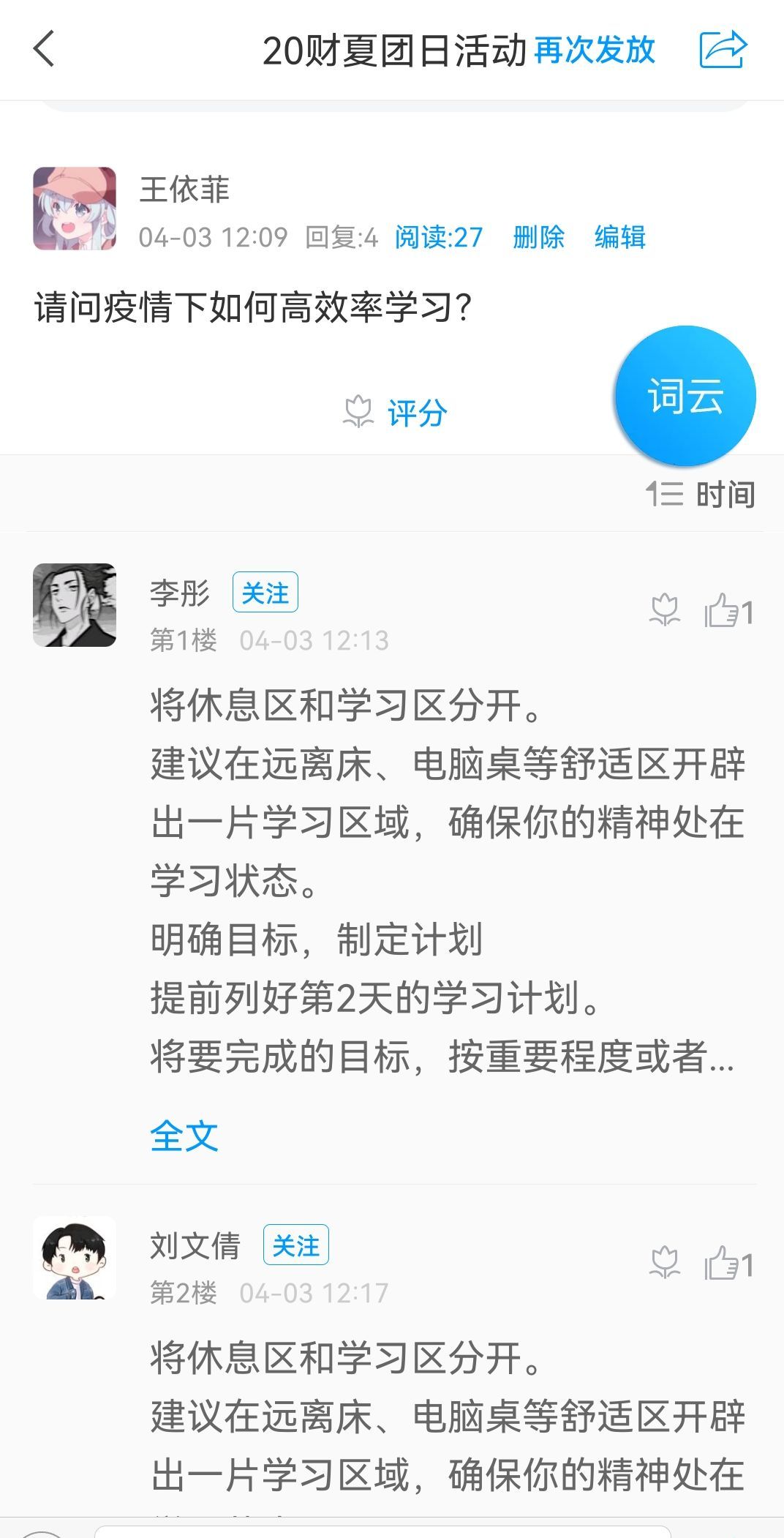Open 李彤's avatar profile
Screen dimensions: 784x1538
75,605
